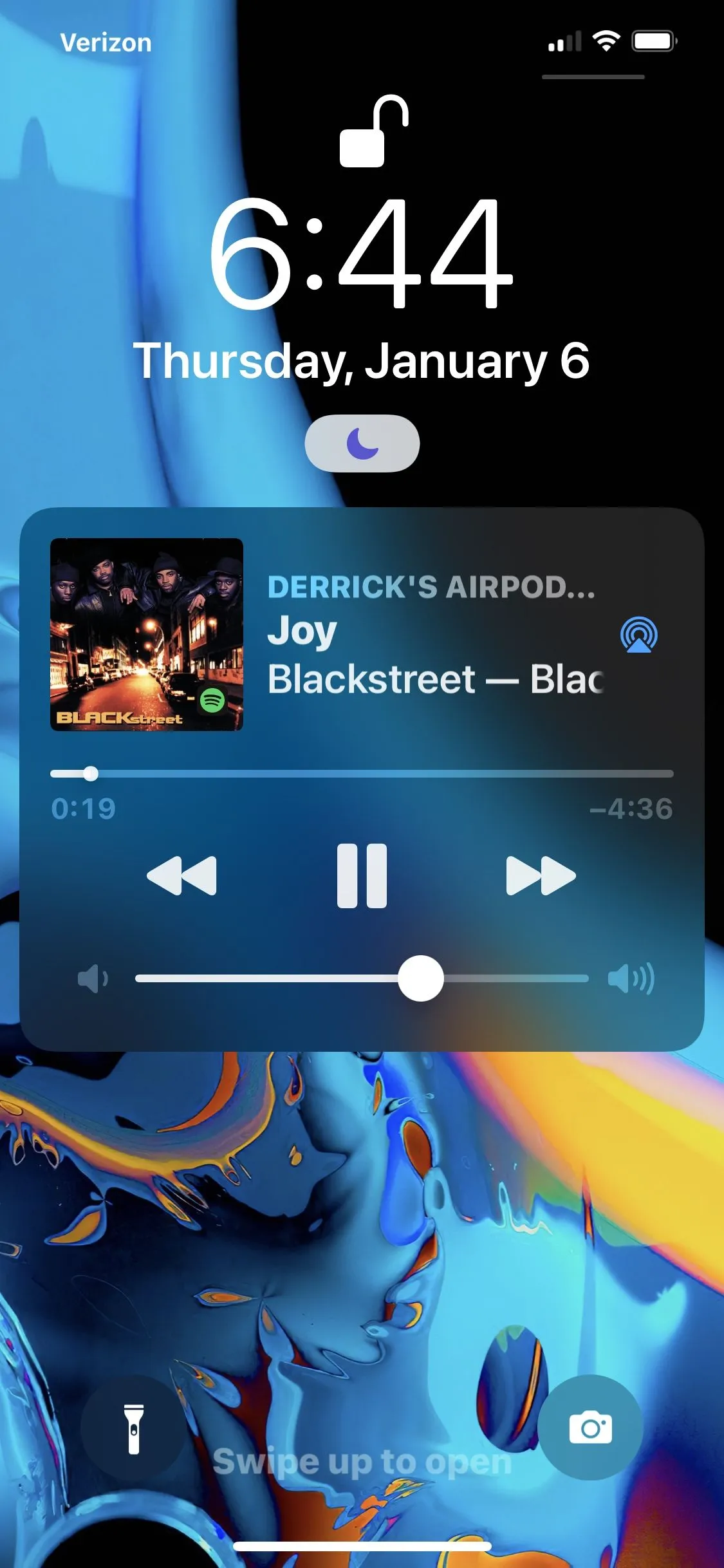724x1568 pixels.
Task: Pause the song Joy
Action: pyautogui.click(x=362, y=875)
